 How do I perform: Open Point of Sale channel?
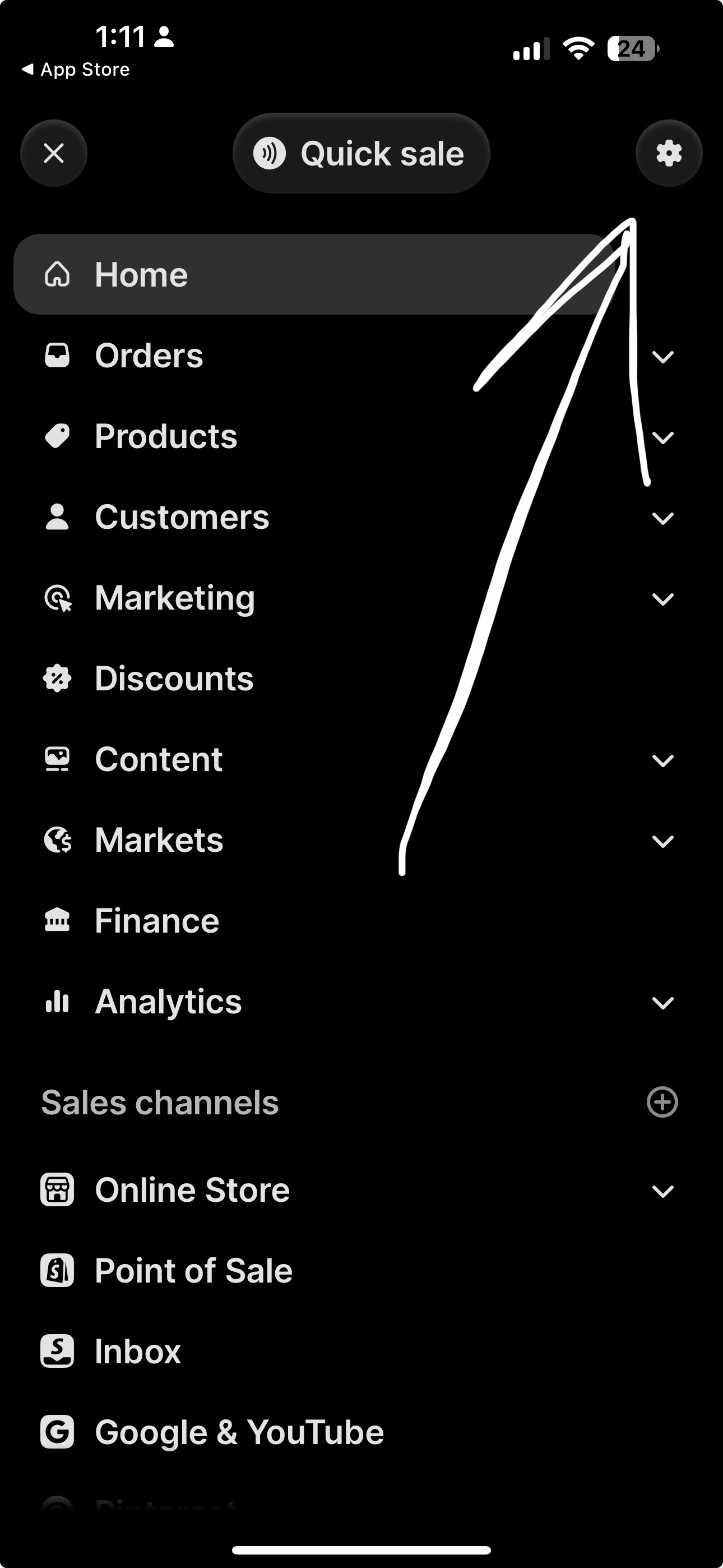pyautogui.click(x=193, y=1271)
